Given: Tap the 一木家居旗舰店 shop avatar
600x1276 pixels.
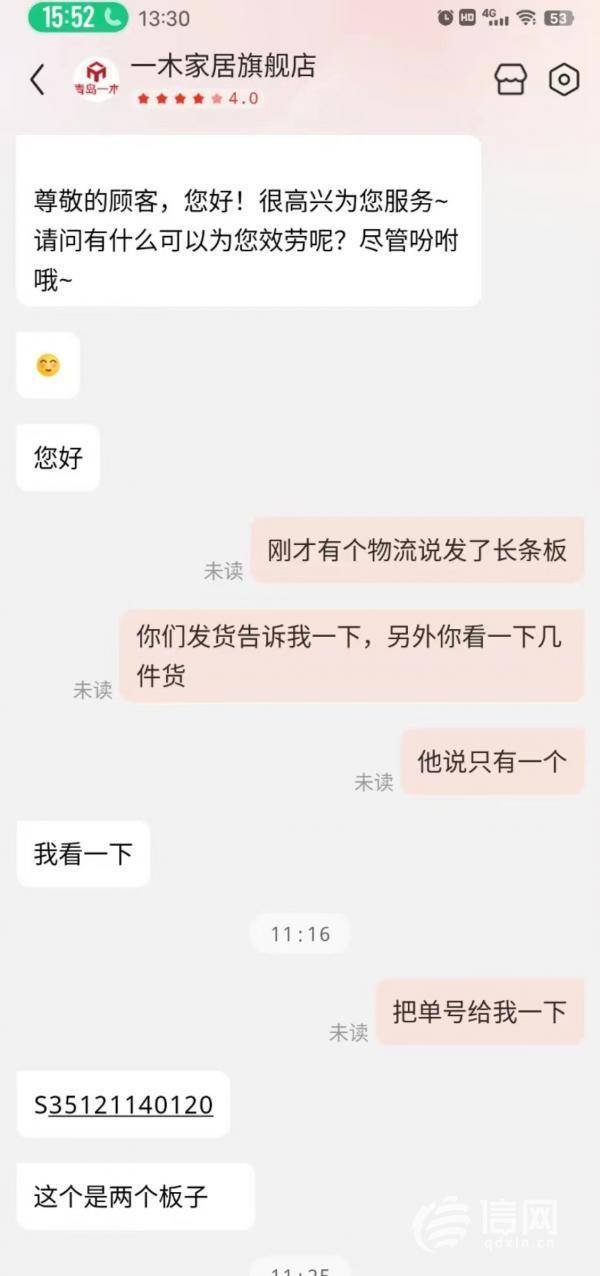Looking at the screenshot, I should pyautogui.click(x=96, y=80).
